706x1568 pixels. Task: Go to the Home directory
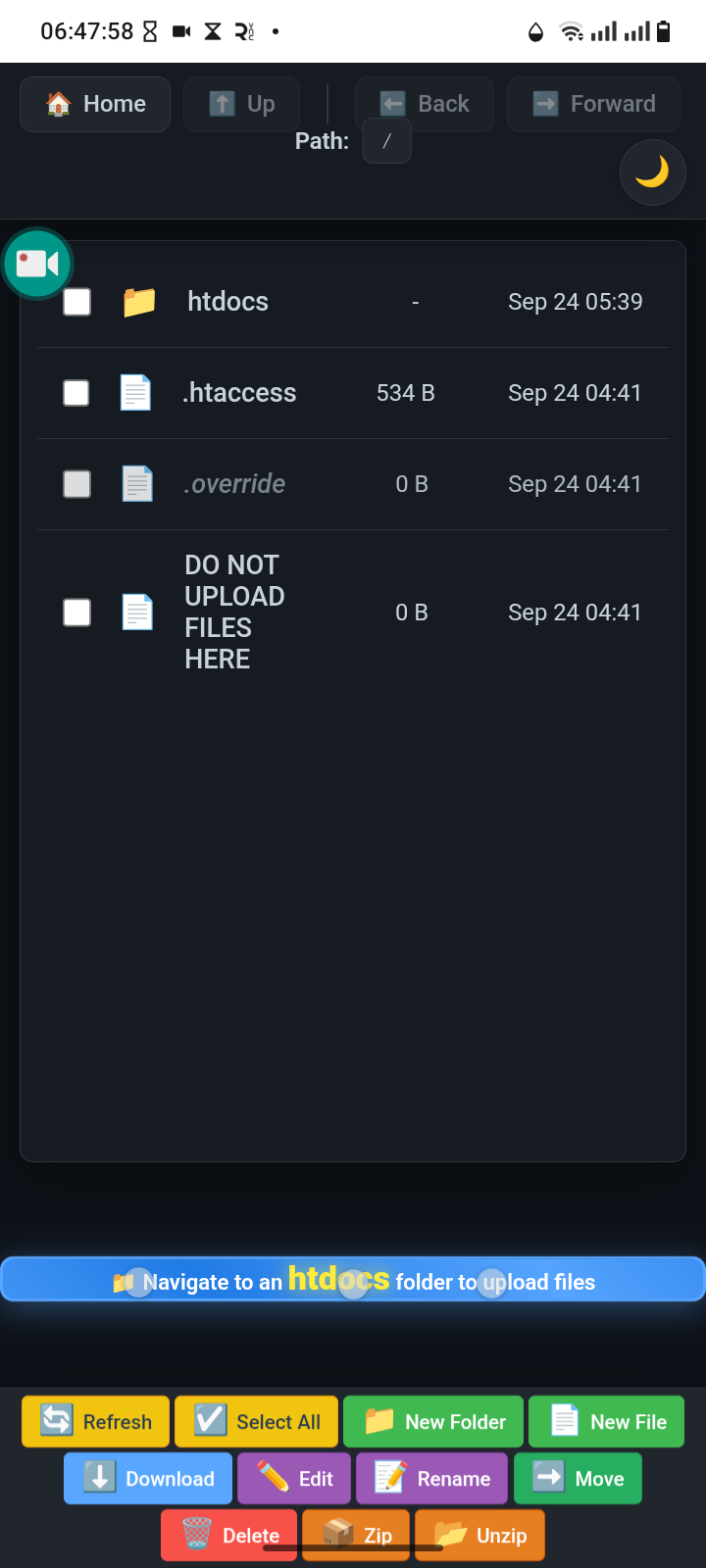click(95, 104)
